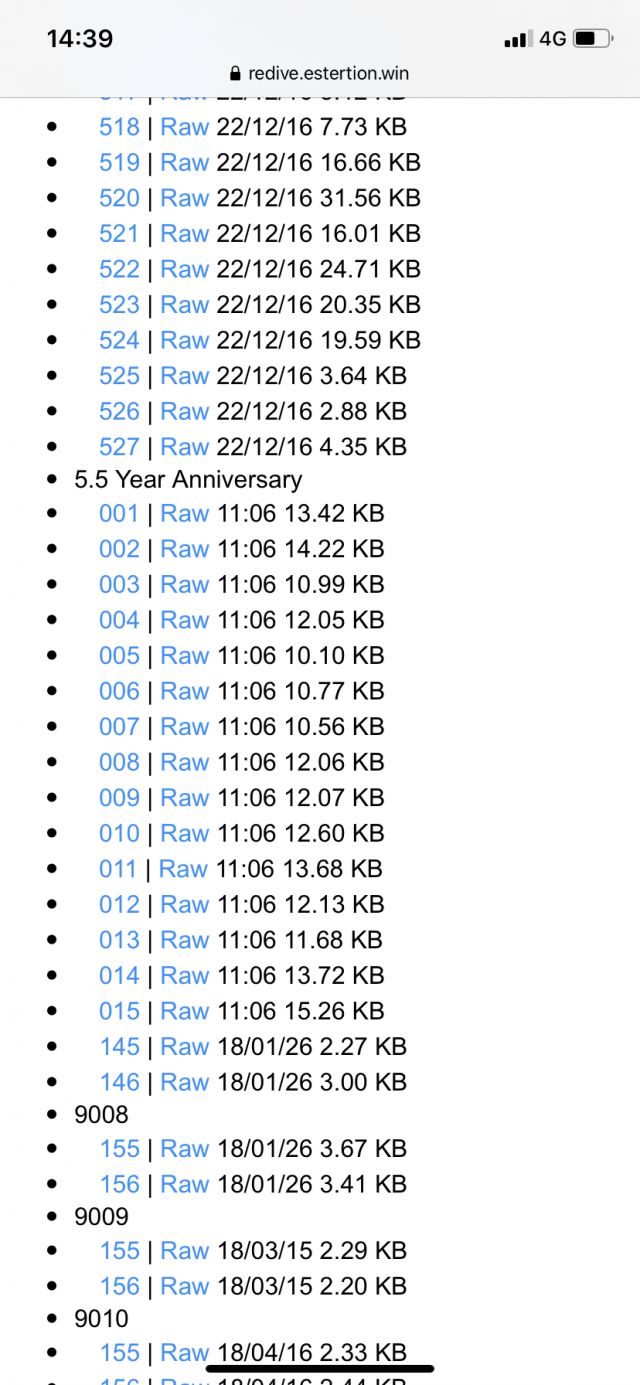Open file link 013
This screenshot has width=640, height=1385.
point(119,940)
